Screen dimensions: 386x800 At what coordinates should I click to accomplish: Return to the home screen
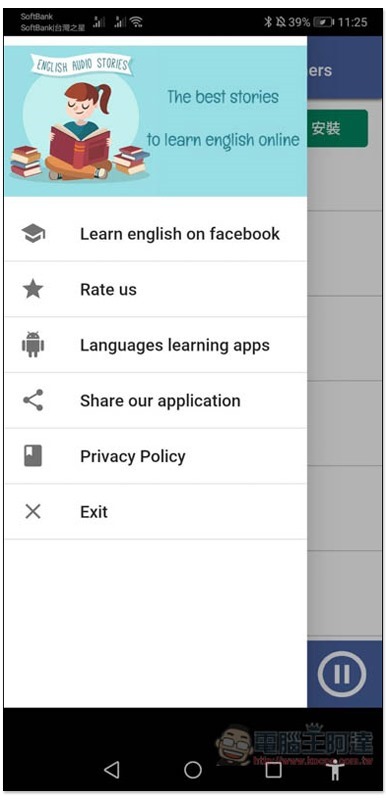(193, 769)
